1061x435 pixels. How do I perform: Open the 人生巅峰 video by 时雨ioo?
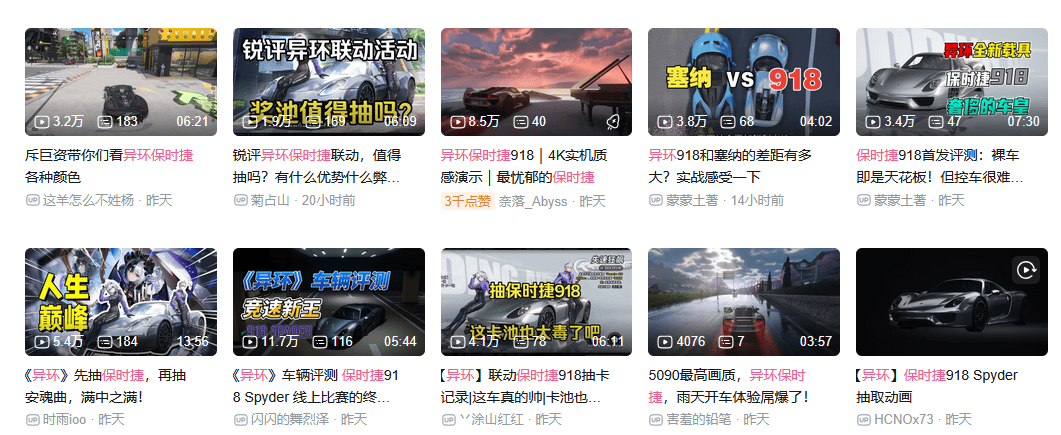(x=121, y=302)
